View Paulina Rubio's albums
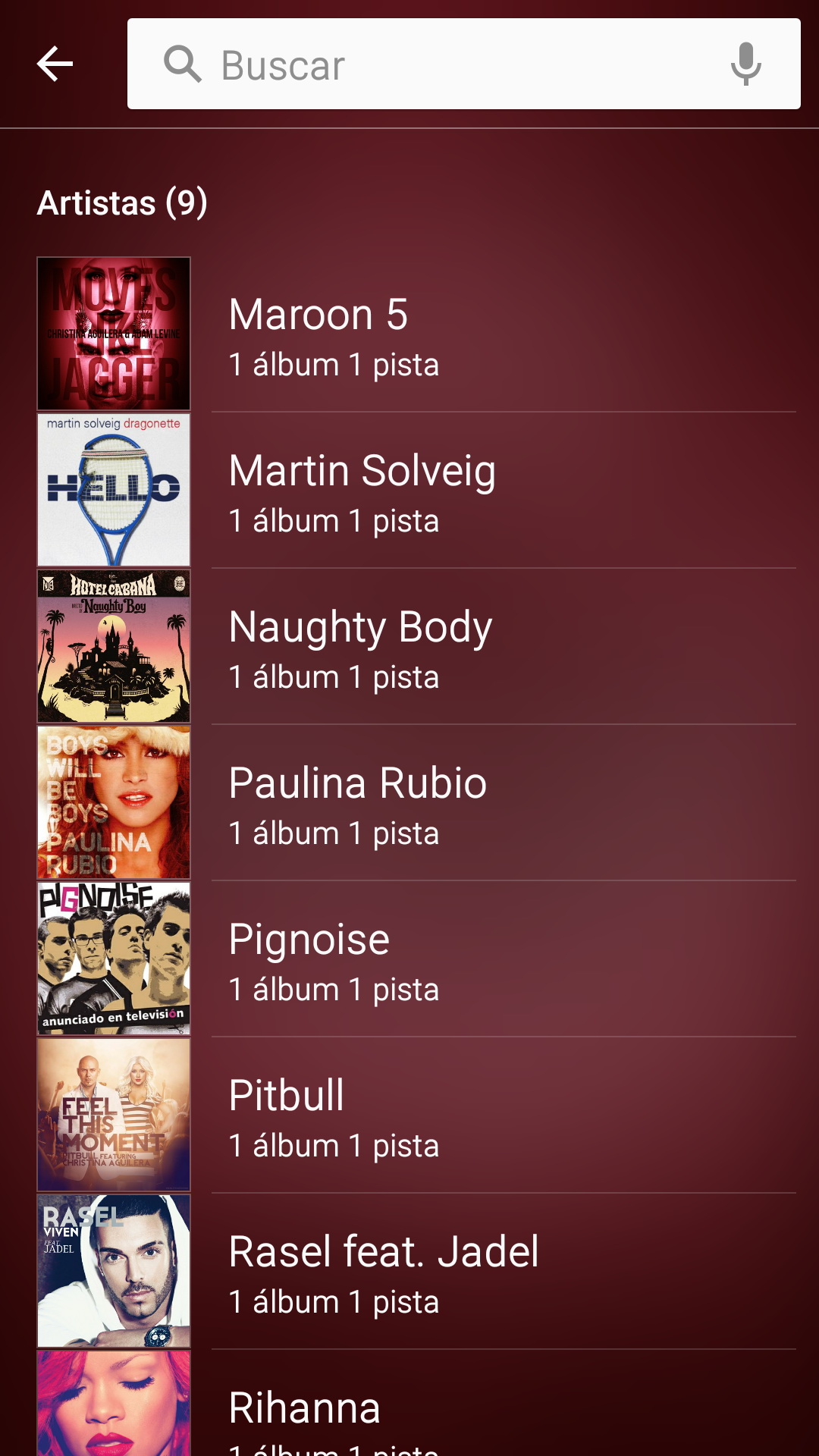819x1456 pixels. [417, 803]
